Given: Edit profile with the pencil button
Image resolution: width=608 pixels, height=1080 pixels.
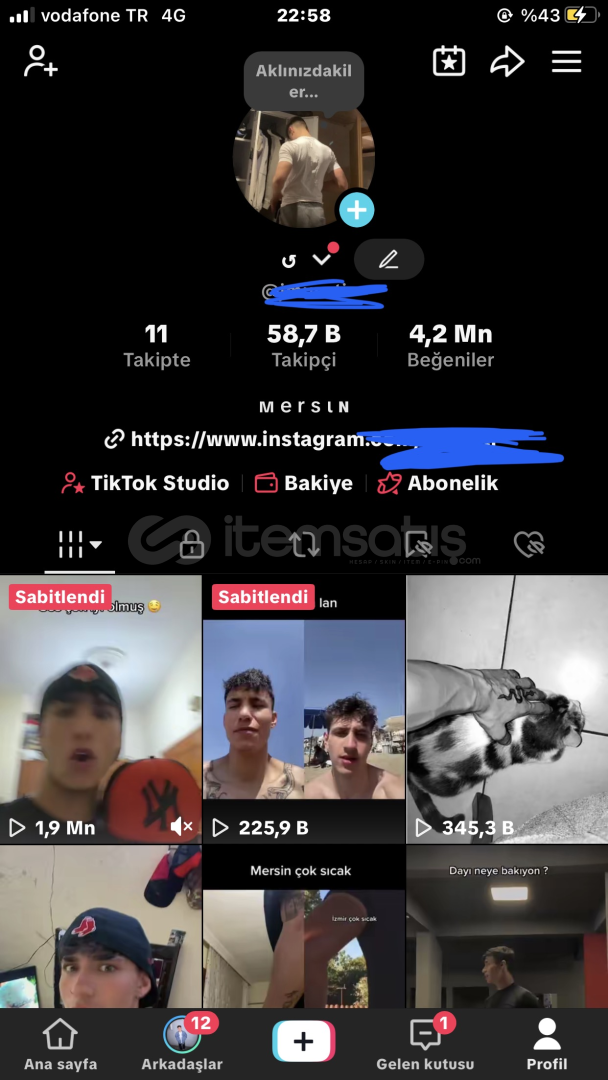Looking at the screenshot, I should tap(389, 260).
